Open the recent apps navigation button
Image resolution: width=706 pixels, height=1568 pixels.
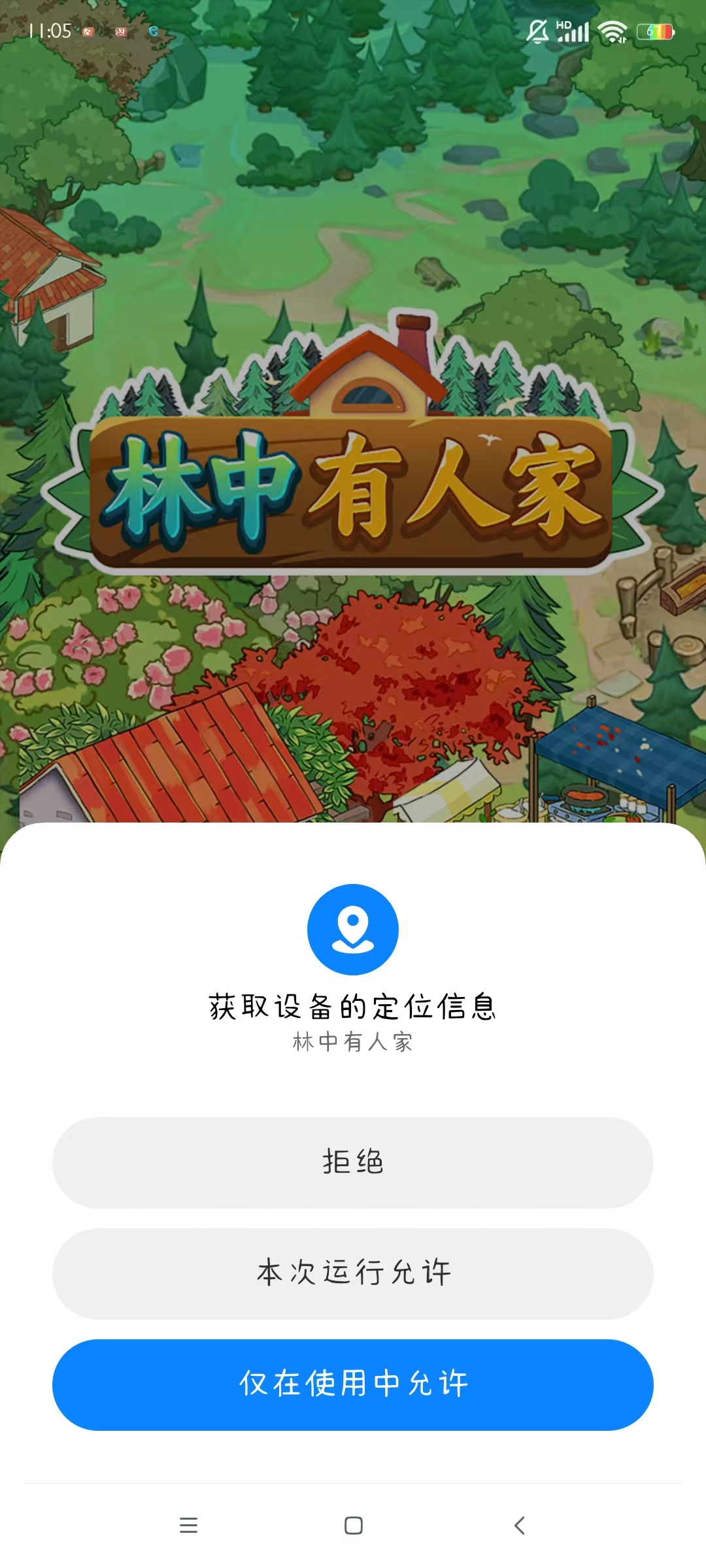(189, 1526)
